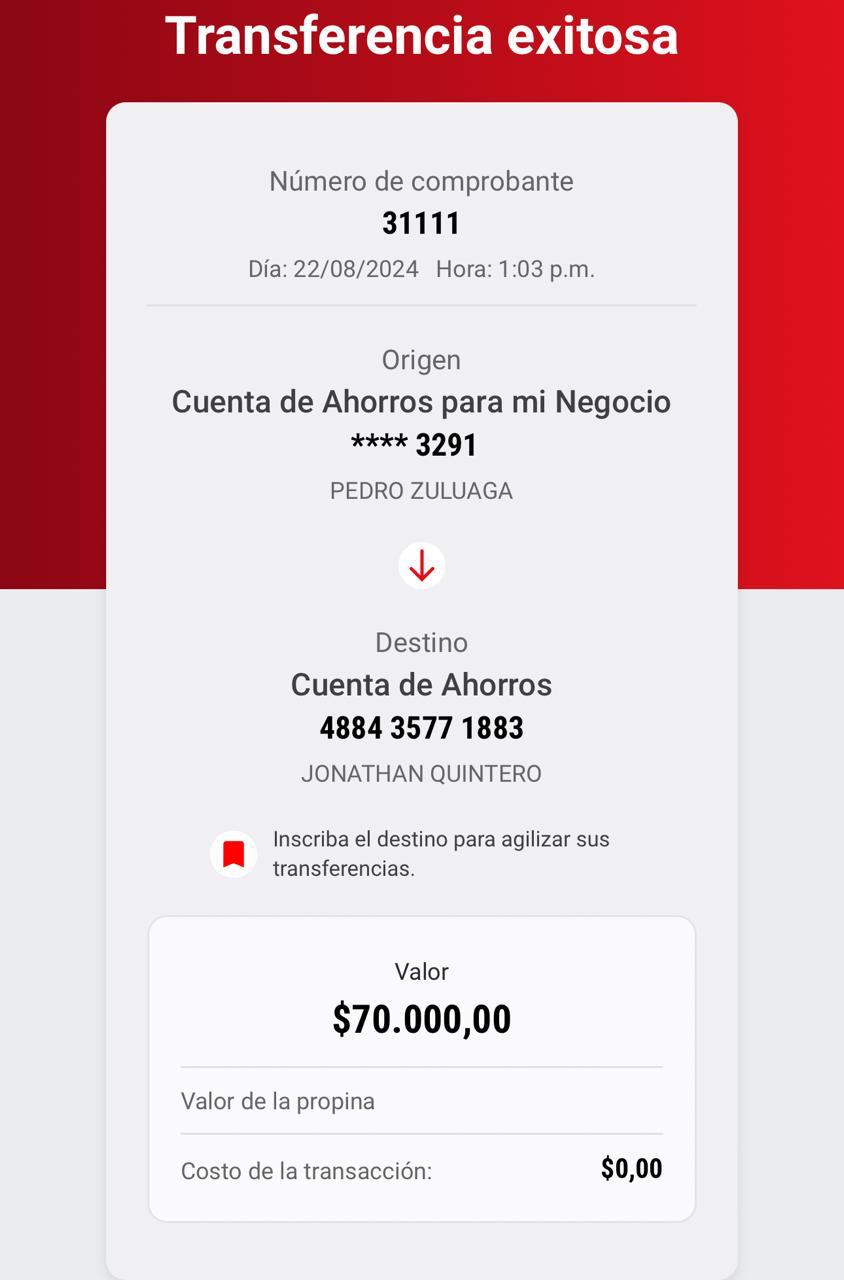This screenshot has width=844, height=1280.
Task: Tap the bookmark icon to register the destination
Action: tap(234, 854)
